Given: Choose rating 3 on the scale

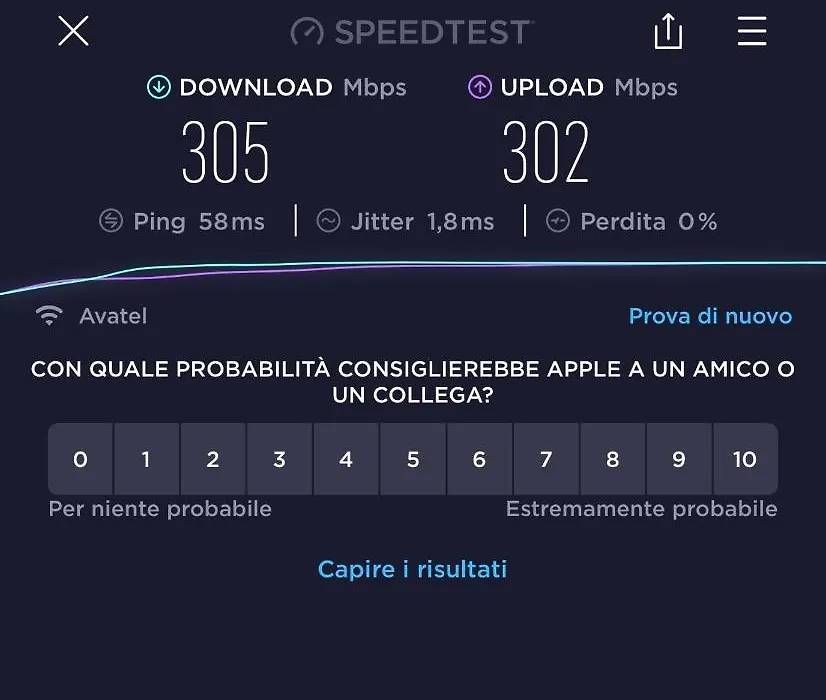Looking at the screenshot, I should click(x=279, y=459).
